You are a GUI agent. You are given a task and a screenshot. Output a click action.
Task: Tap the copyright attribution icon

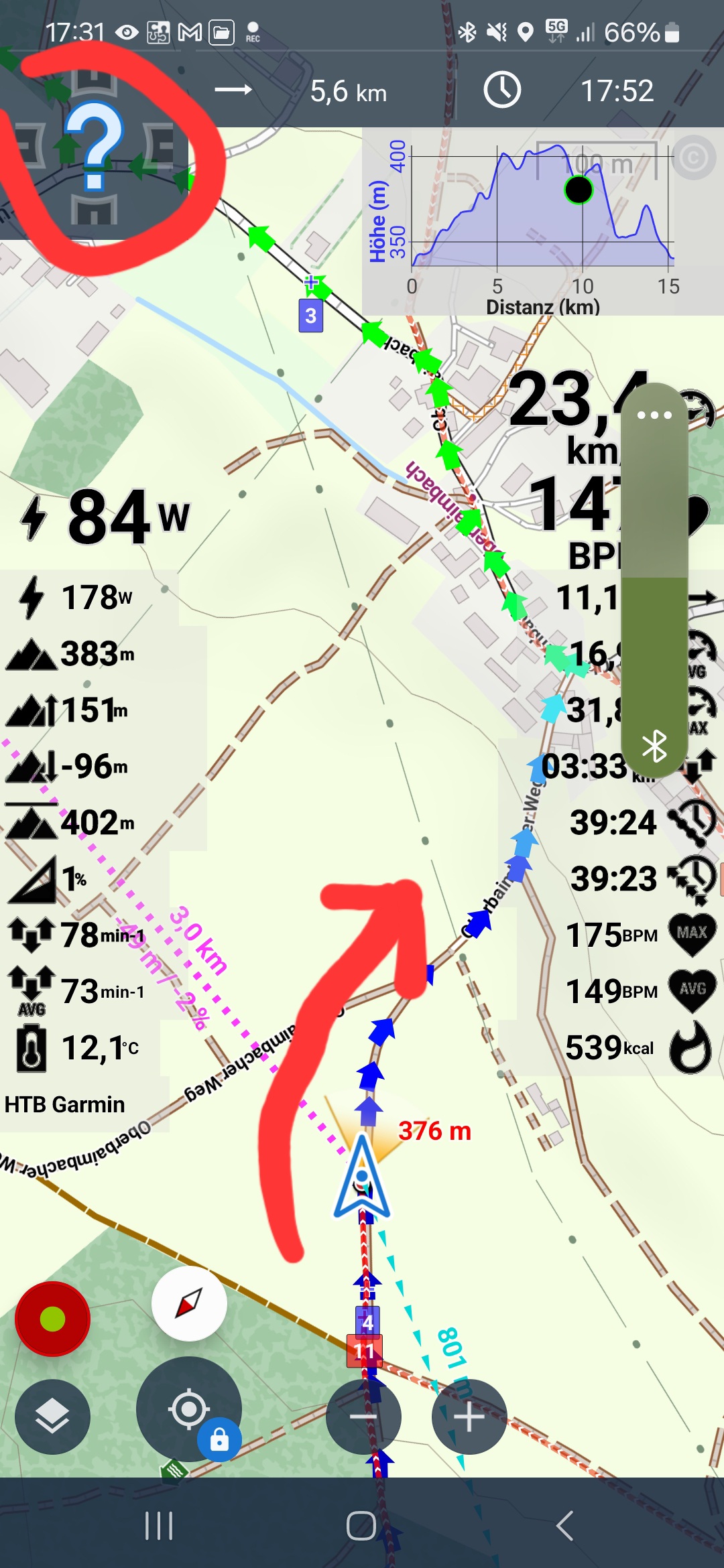[694, 158]
